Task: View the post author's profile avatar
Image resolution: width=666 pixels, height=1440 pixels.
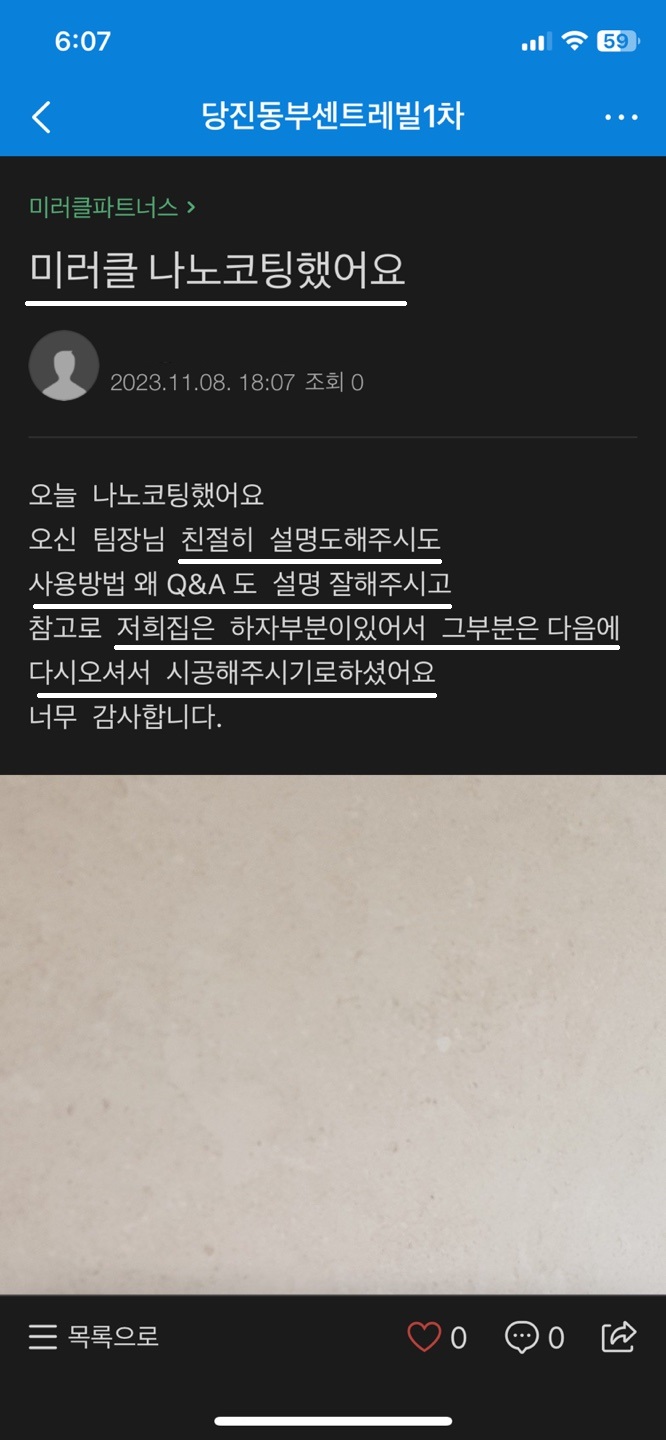Action: pos(64,366)
